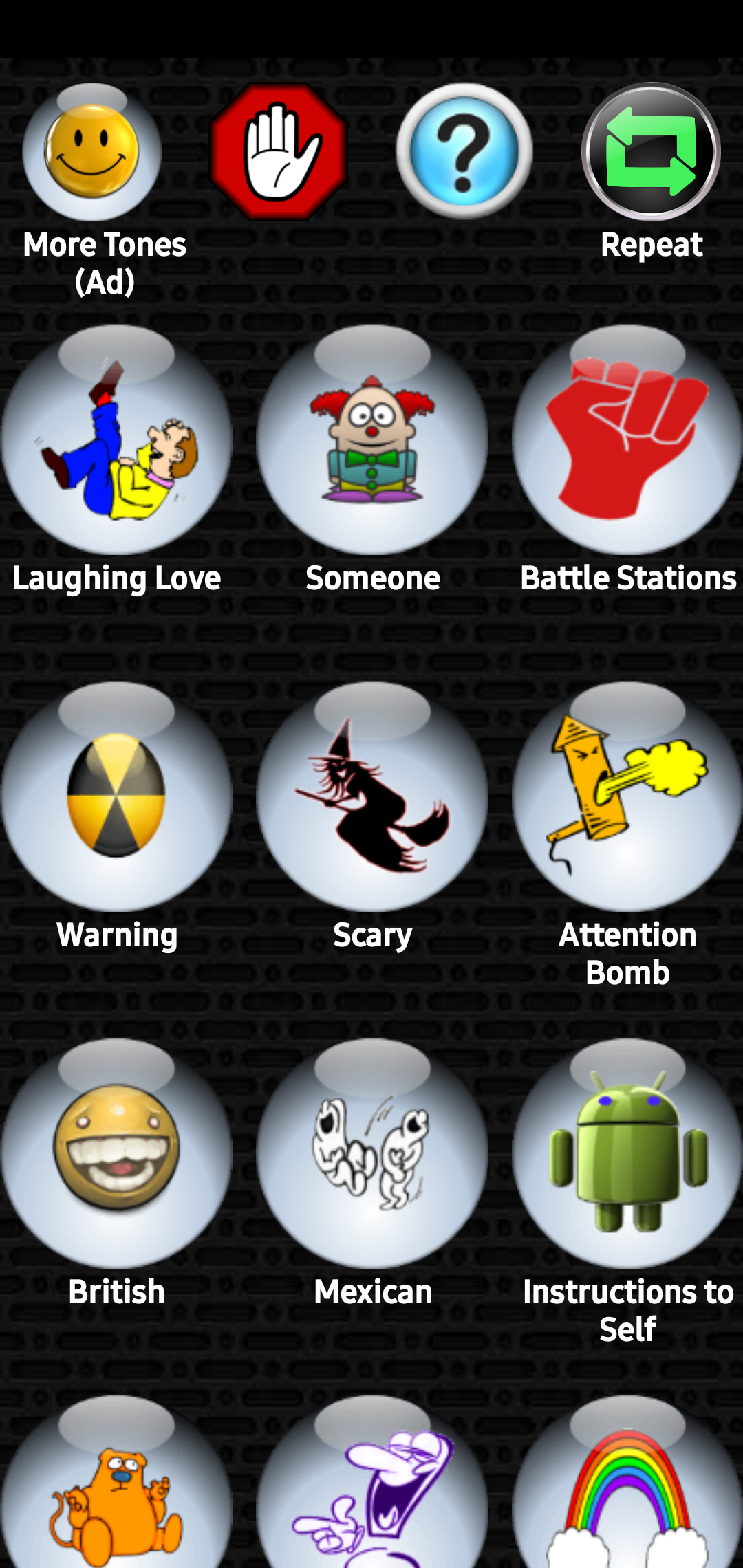The image size is (743, 1568).
Task: Select the Scary witch tone
Action: 372,796
